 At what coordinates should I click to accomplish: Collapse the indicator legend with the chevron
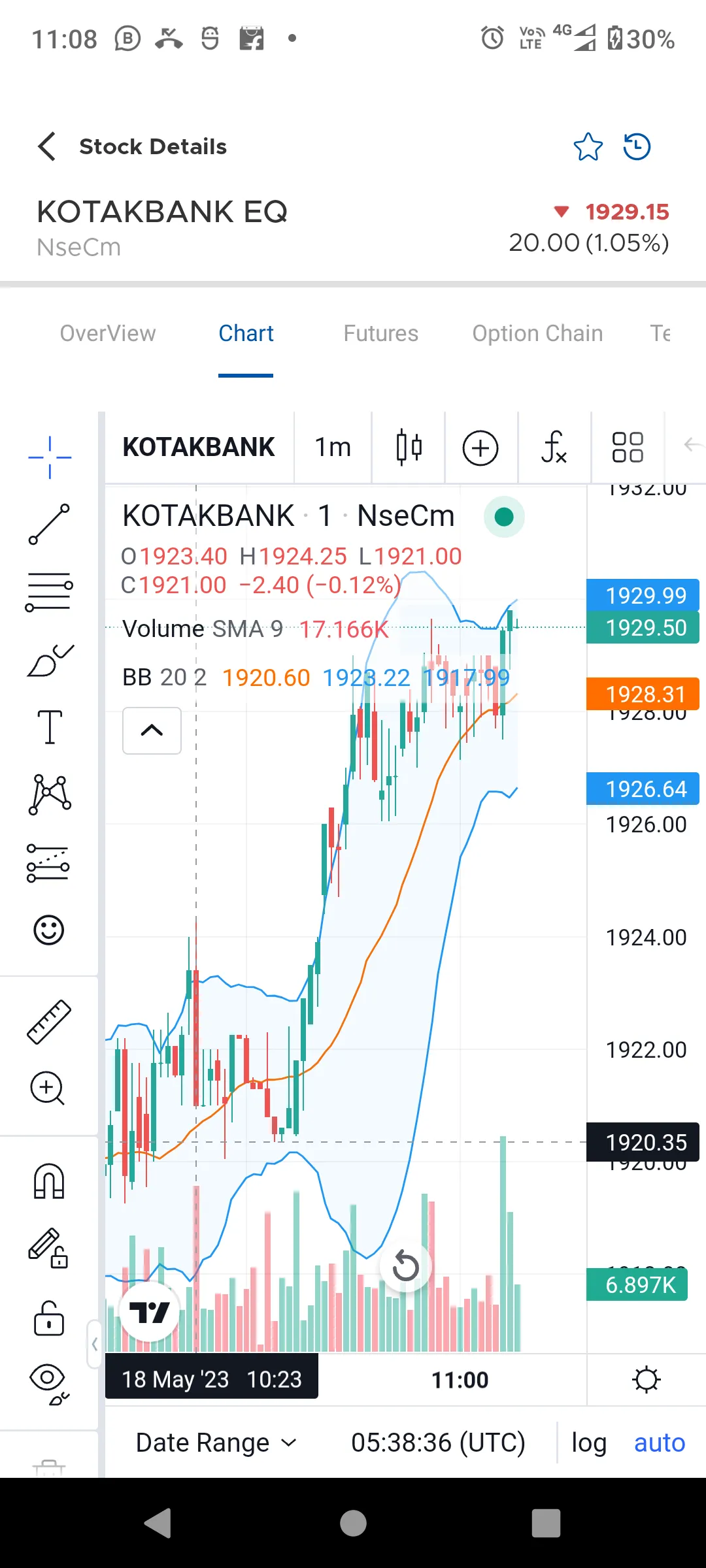pos(152,730)
